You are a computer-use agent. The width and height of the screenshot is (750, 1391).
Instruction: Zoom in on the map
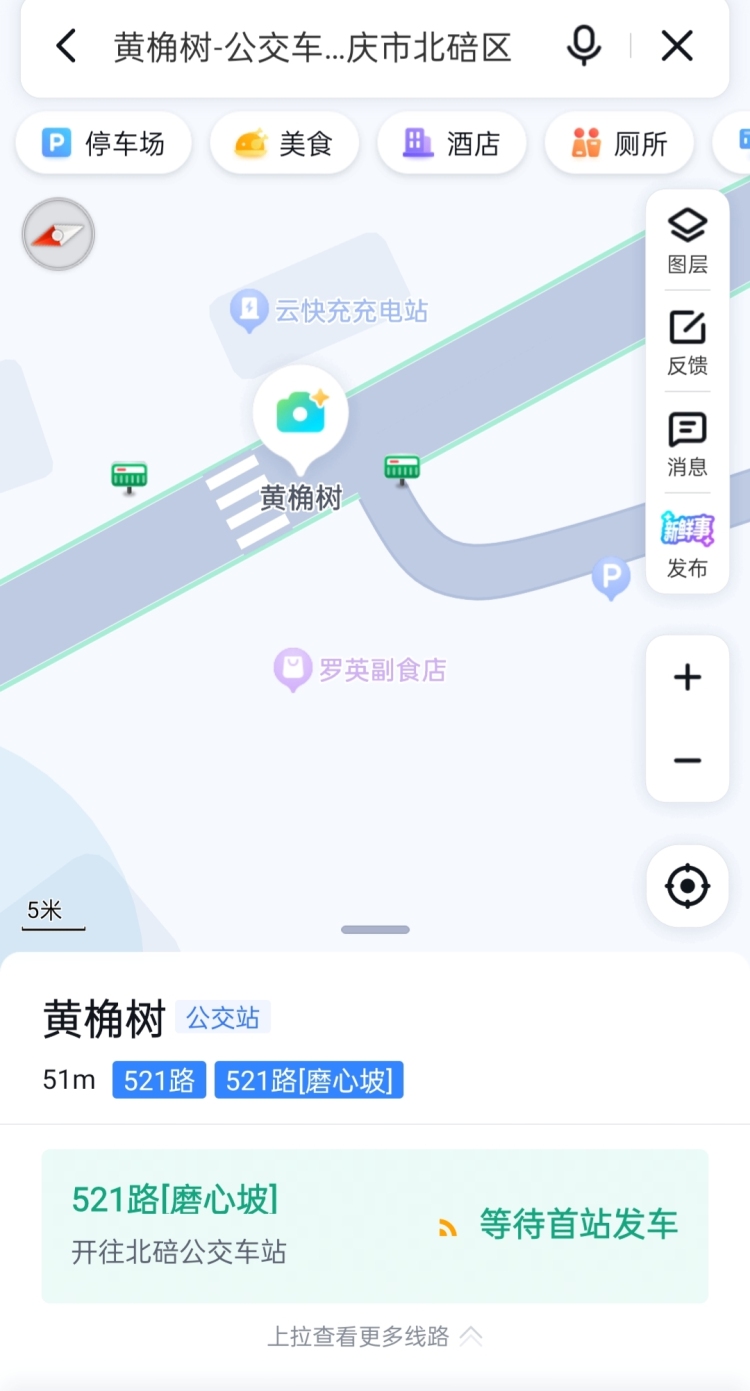click(x=687, y=678)
